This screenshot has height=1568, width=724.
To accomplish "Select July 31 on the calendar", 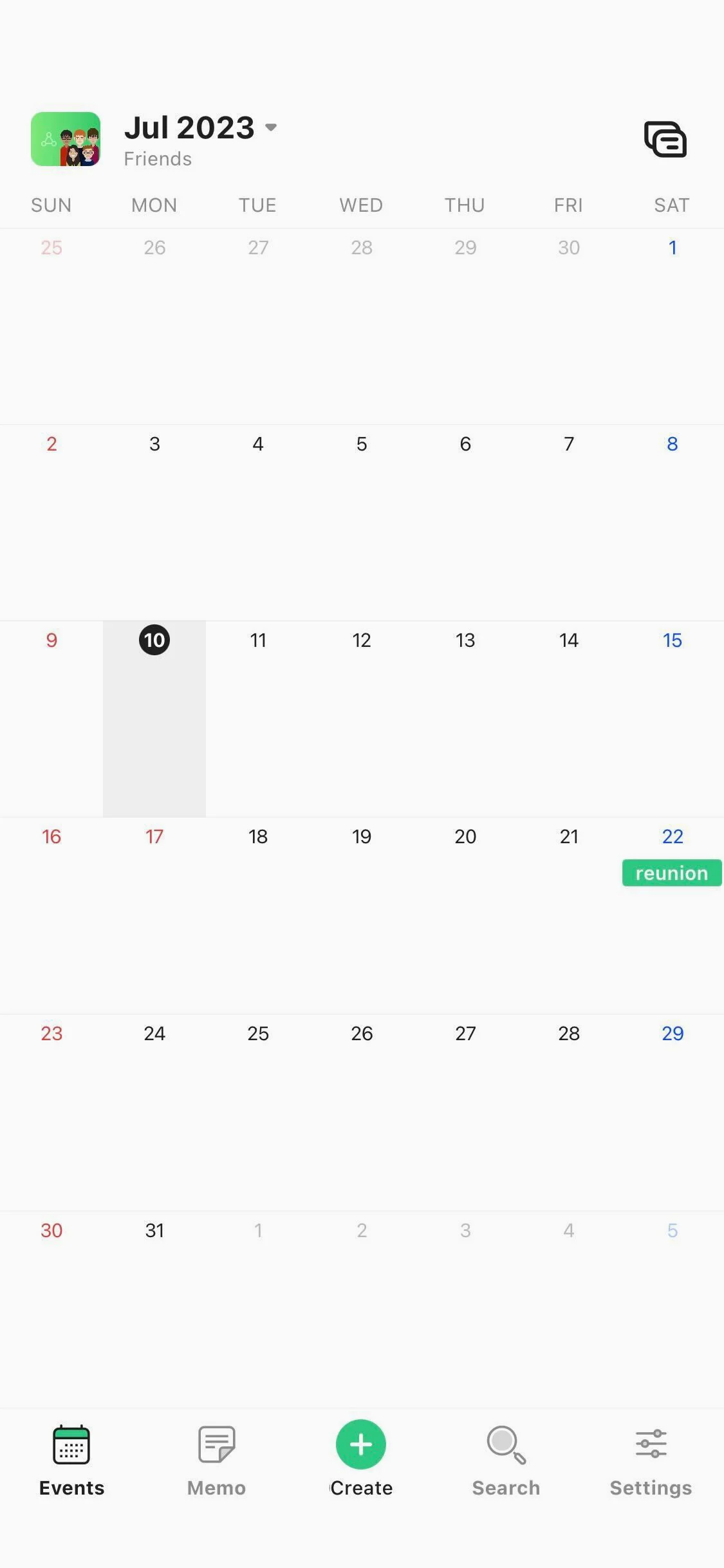I will coord(154,1230).
